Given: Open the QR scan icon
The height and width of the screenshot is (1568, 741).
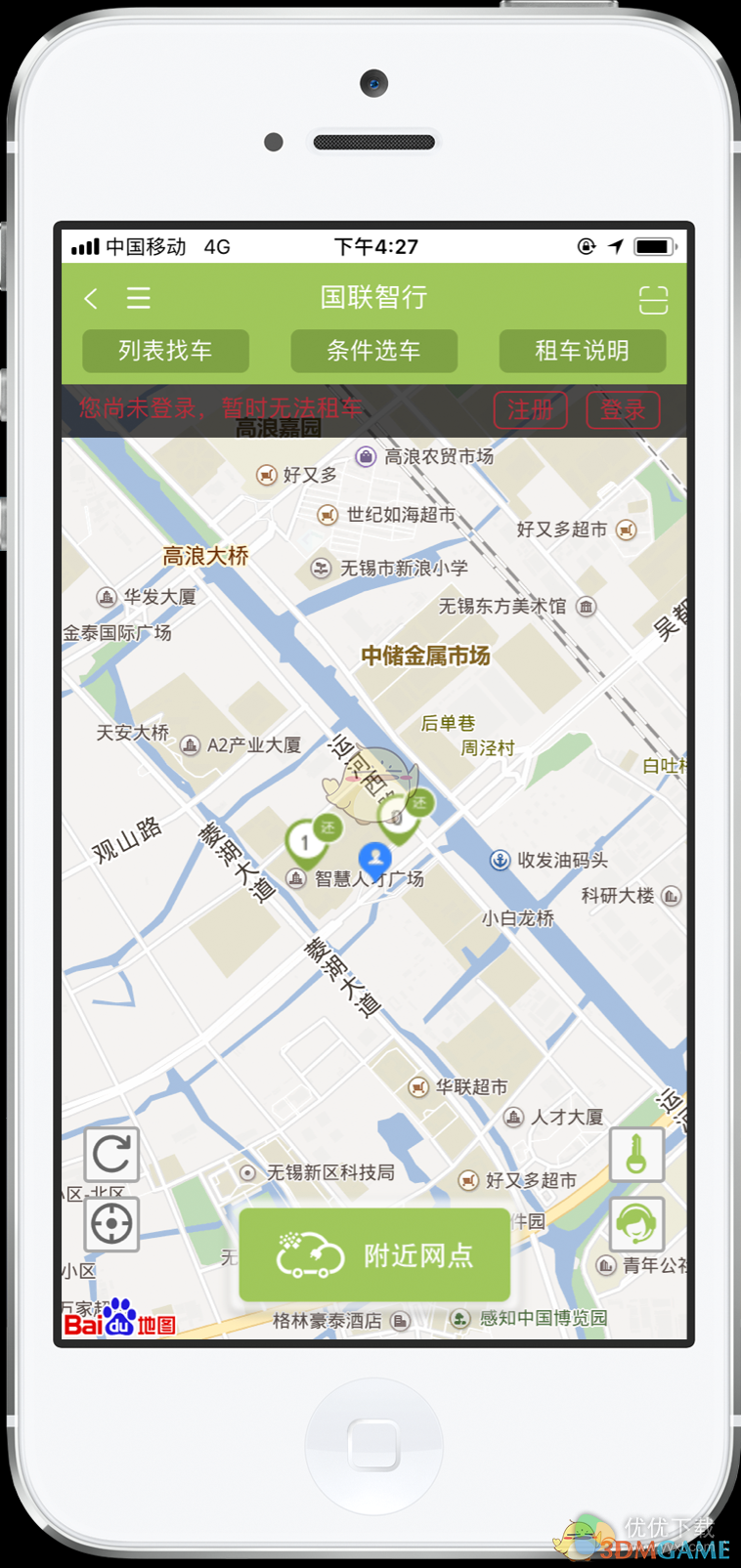Looking at the screenshot, I should 653,299.
